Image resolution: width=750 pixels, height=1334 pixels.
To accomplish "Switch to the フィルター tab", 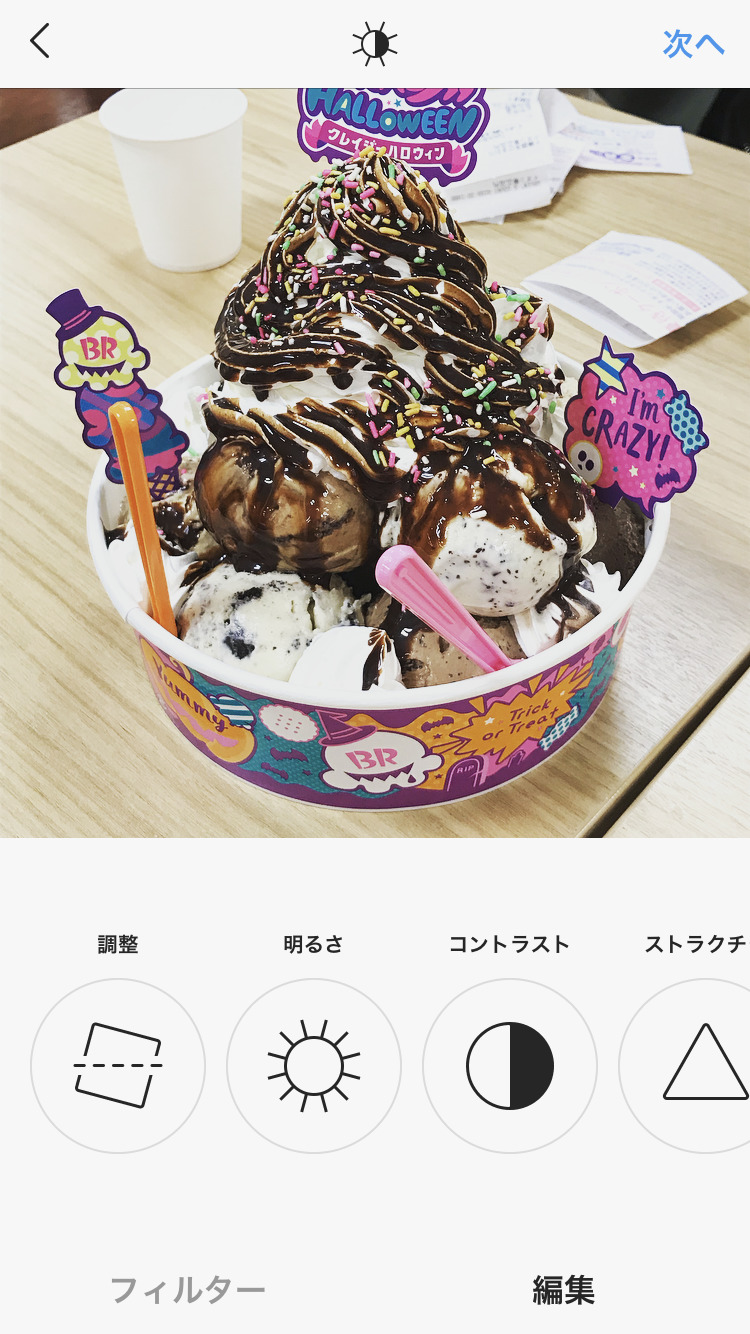I will 187,1290.
